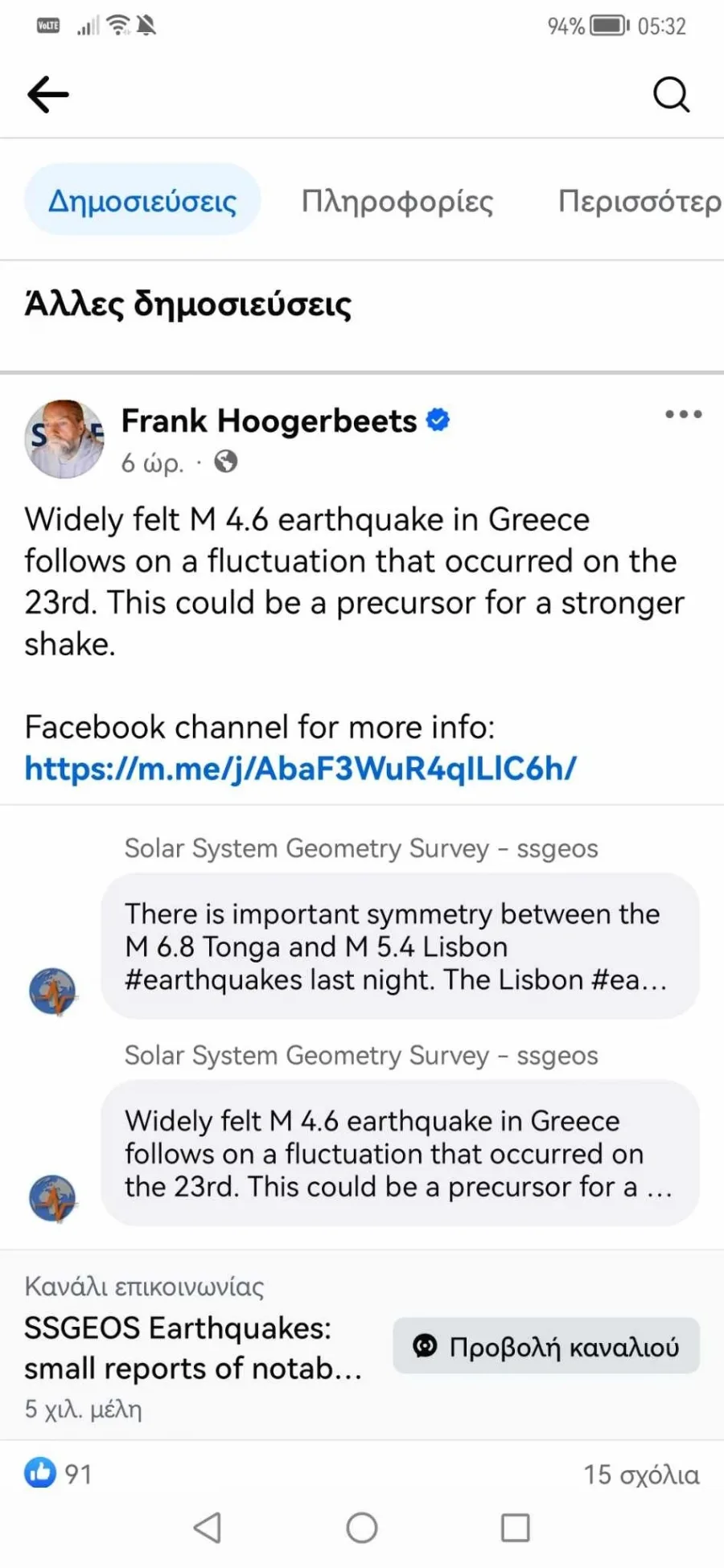Switch to the Δημοσιεύσεις tab
Image resolution: width=724 pixels, height=1568 pixels.
(142, 200)
